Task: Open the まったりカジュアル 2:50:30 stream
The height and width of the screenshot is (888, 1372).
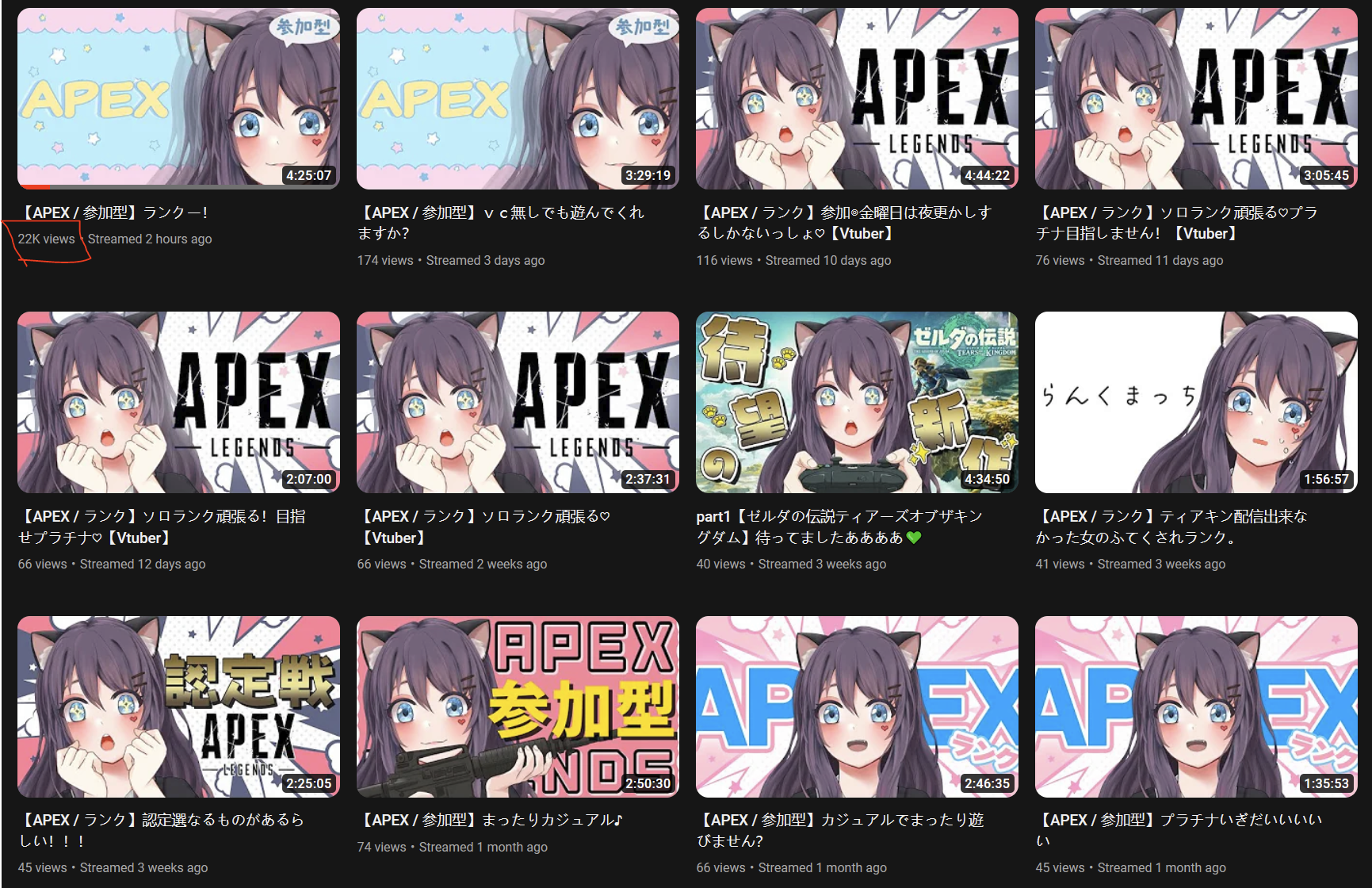Action: (x=518, y=706)
